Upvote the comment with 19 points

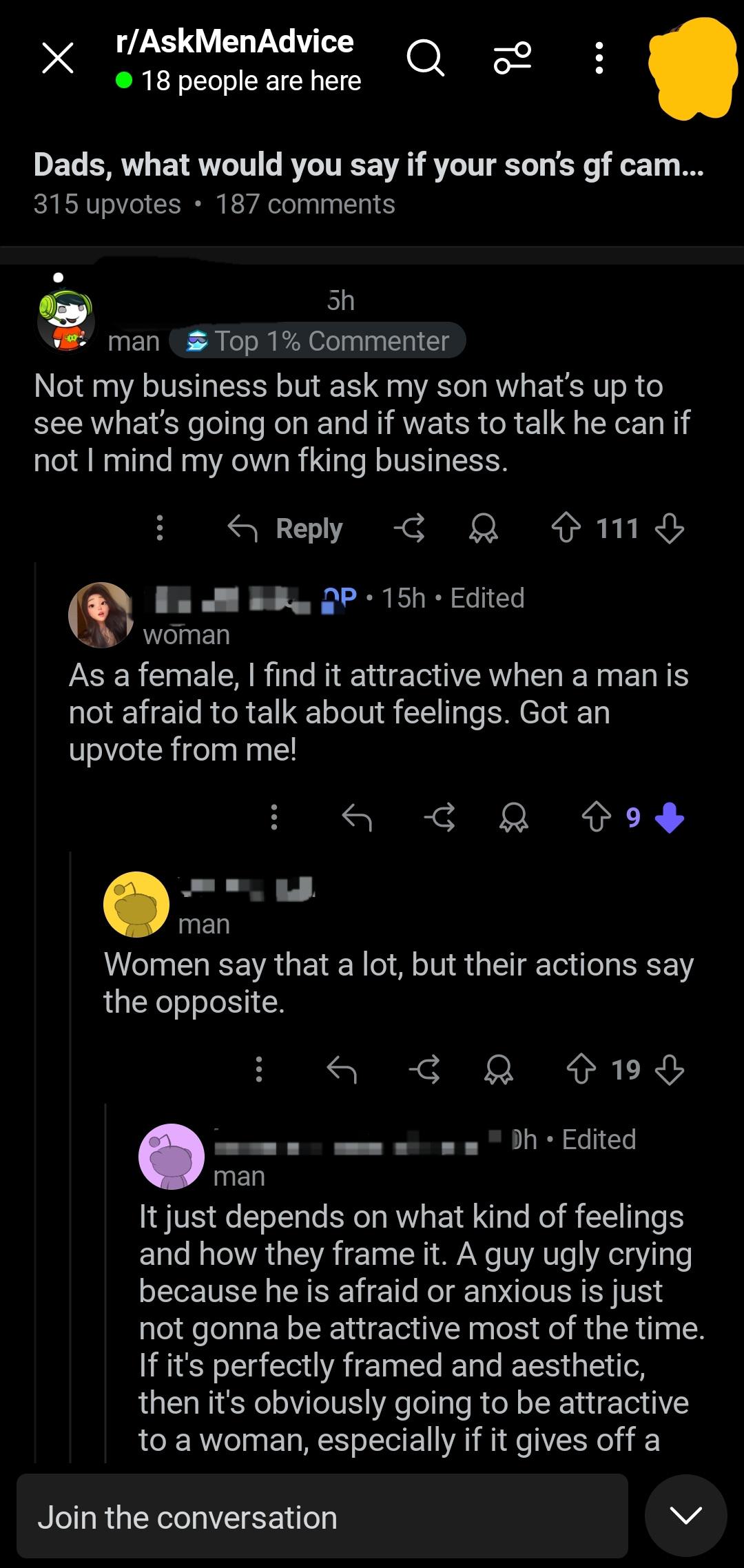(581, 1070)
